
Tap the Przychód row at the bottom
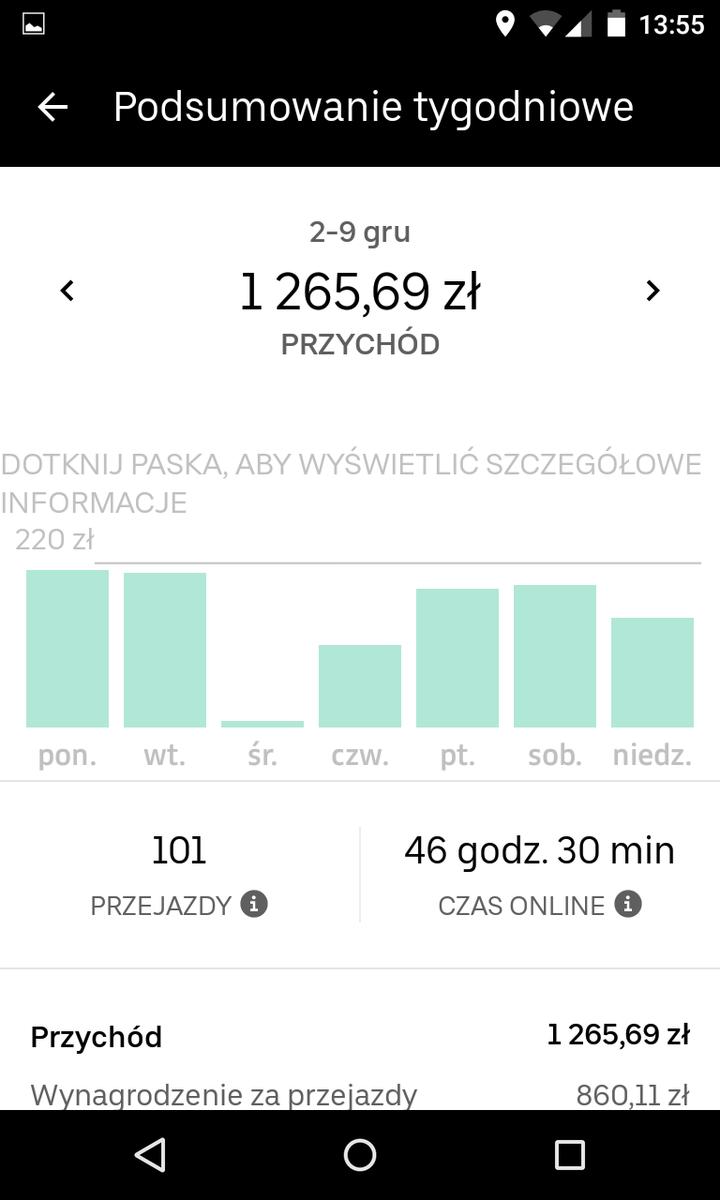pyautogui.click(x=360, y=1037)
